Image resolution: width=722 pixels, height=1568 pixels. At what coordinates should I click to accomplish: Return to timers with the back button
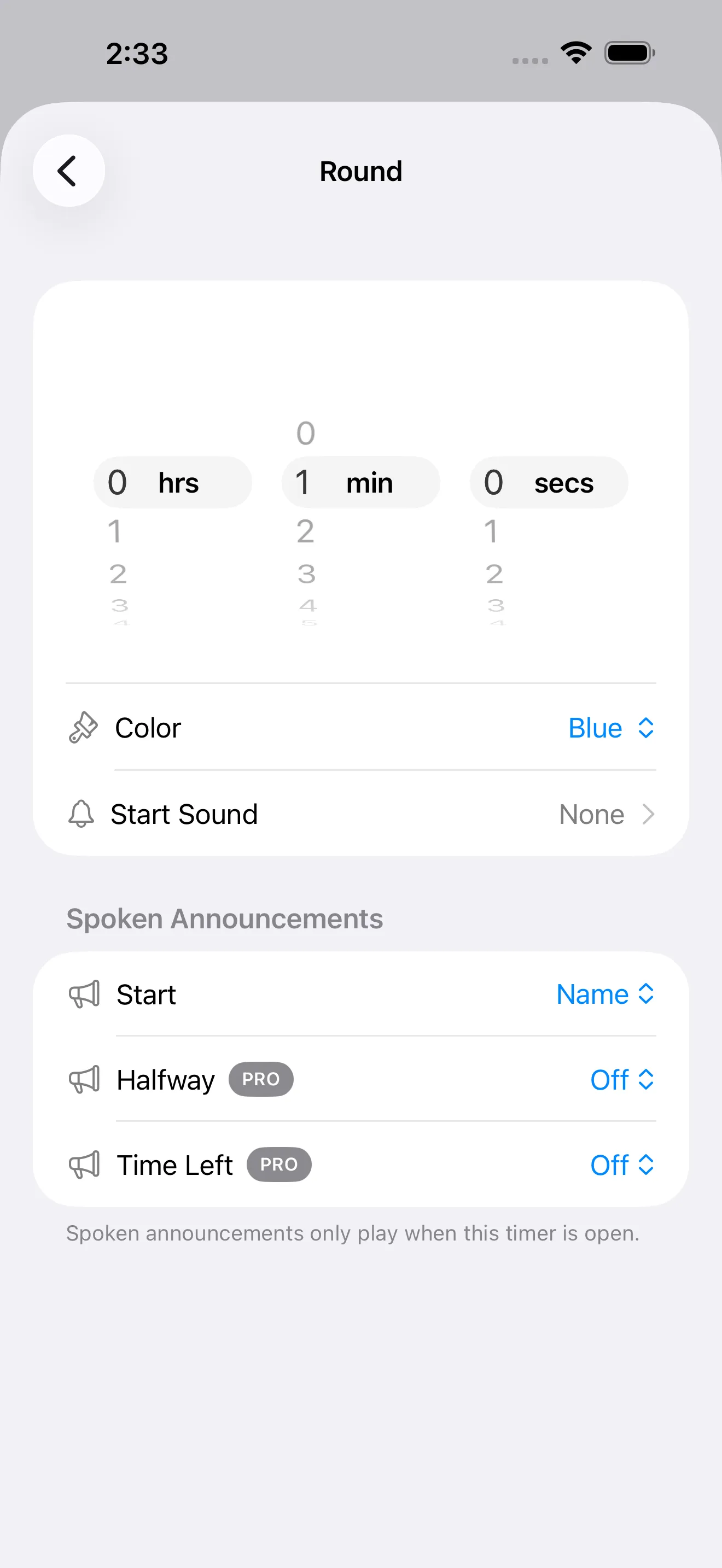pos(68,171)
